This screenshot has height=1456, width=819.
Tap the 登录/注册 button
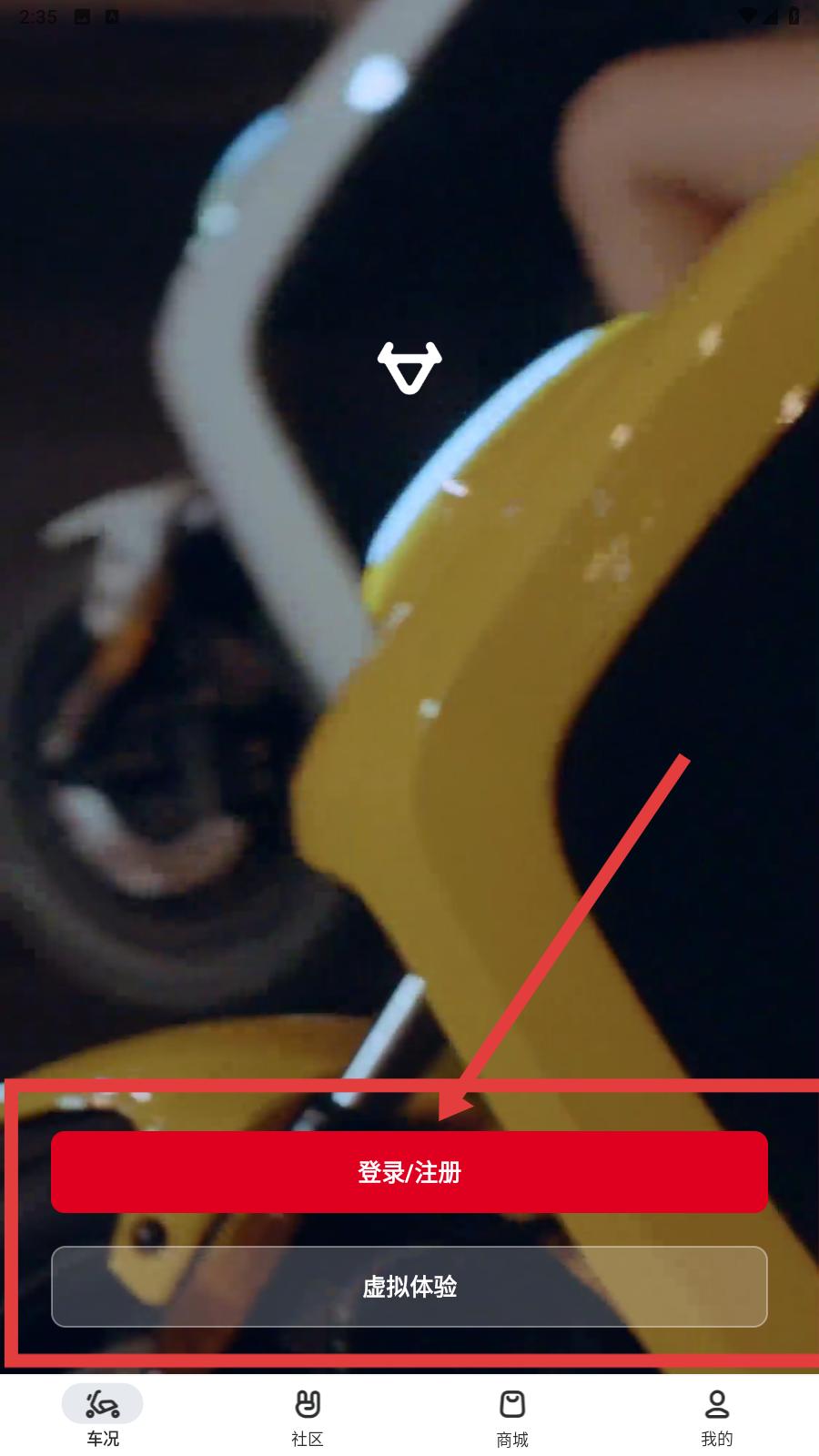(x=409, y=1172)
